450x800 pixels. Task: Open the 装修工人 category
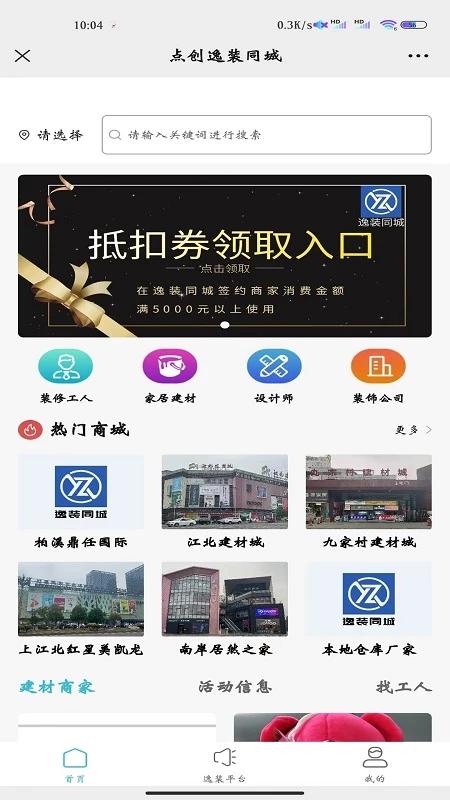66,377
